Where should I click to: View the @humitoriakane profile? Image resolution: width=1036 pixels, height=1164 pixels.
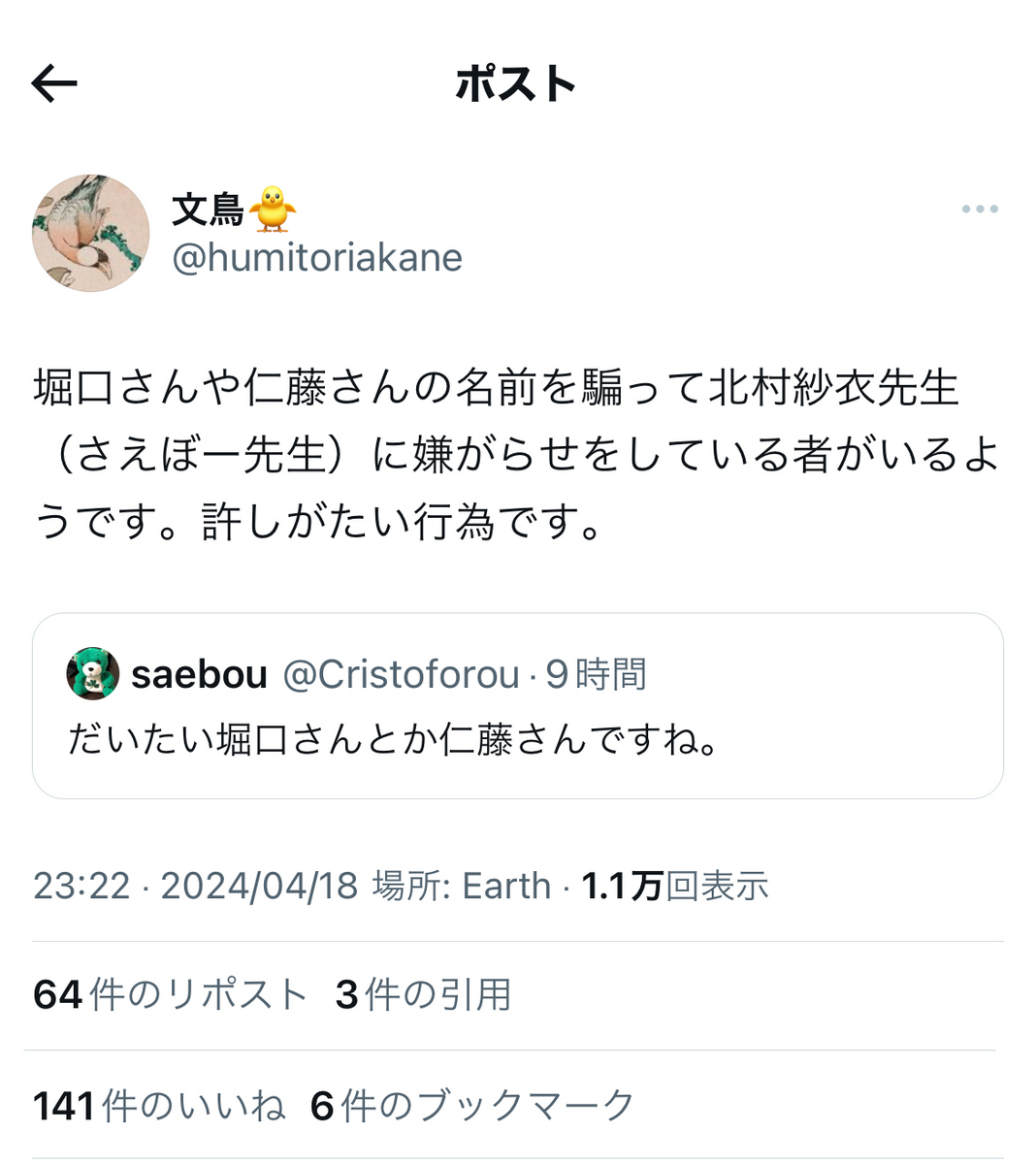click(x=317, y=258)
